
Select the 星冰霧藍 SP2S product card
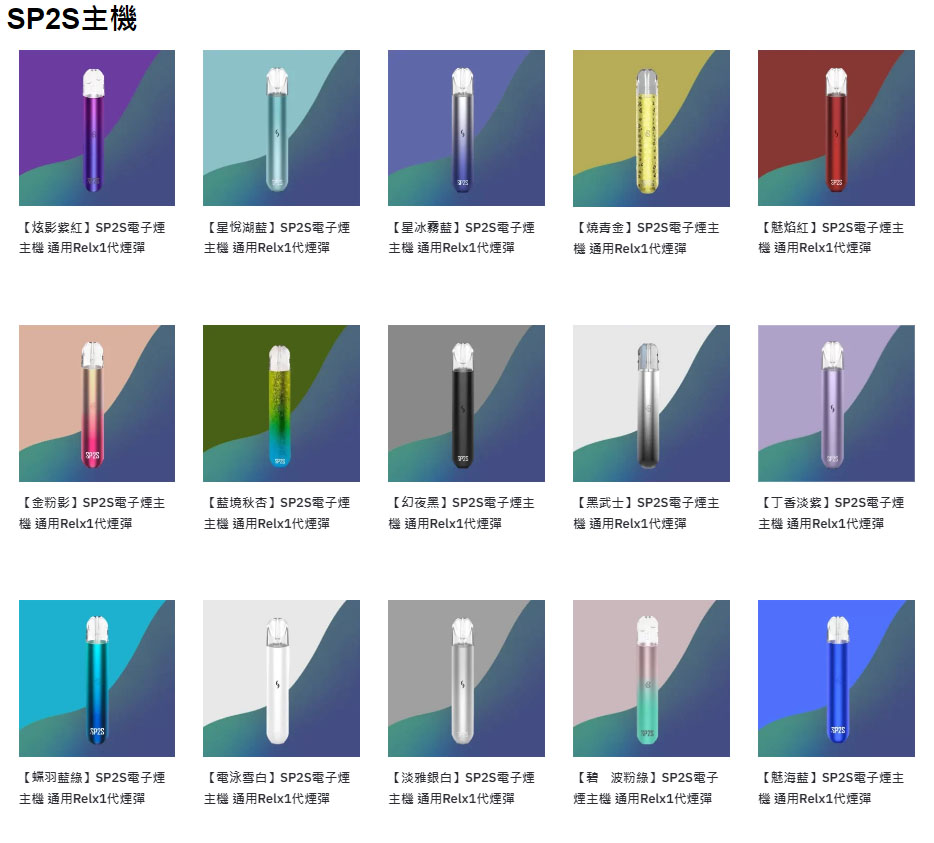(466, 128)
